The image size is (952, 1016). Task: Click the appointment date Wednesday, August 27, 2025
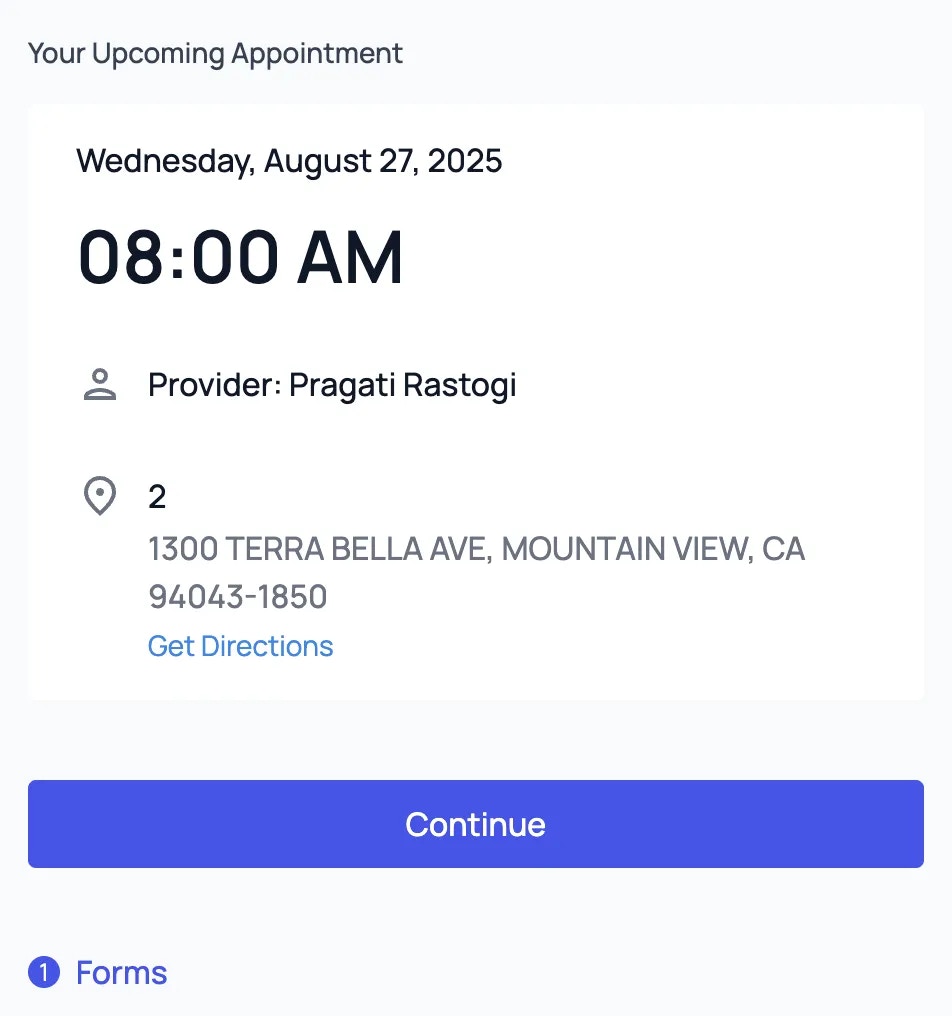290,161
